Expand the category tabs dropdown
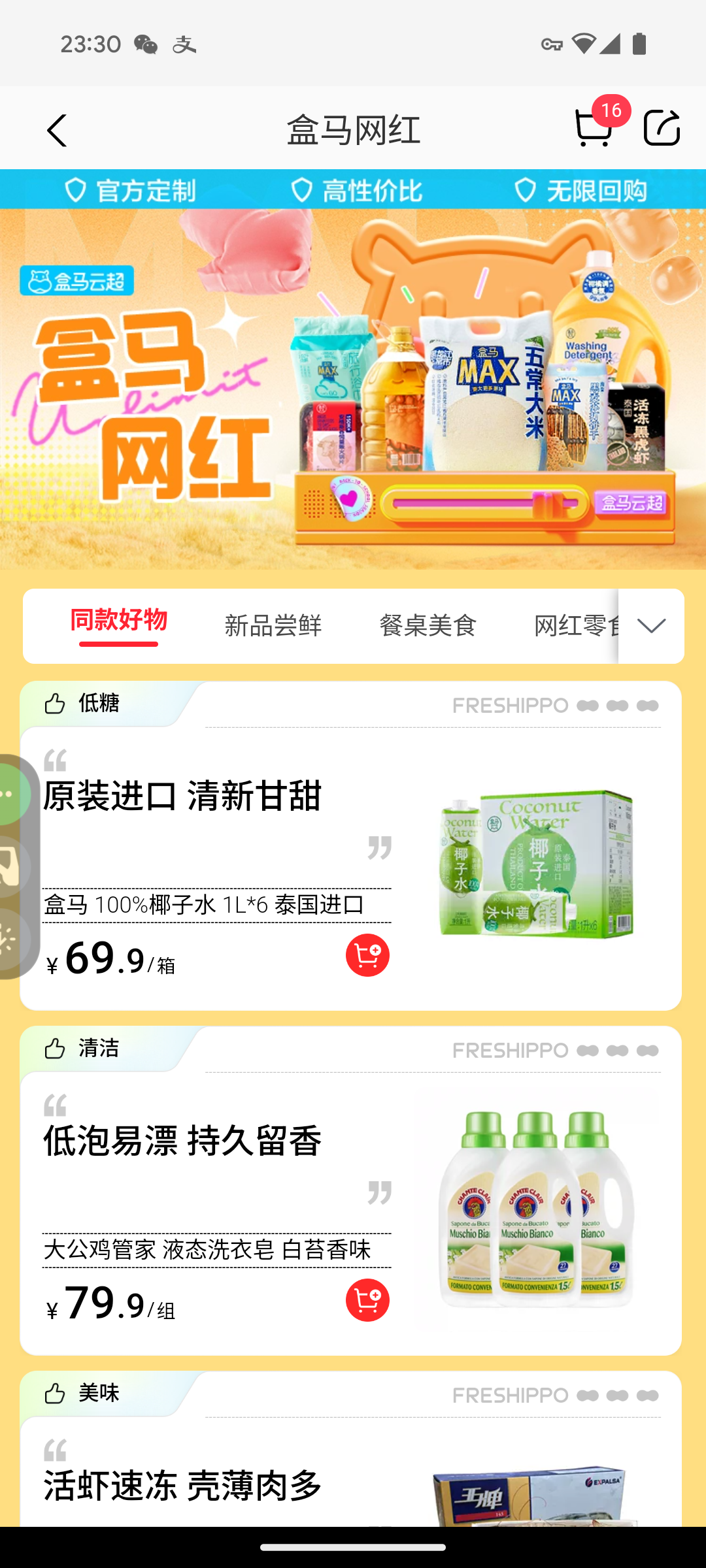The image size is (706, 1568). (651, 626)
